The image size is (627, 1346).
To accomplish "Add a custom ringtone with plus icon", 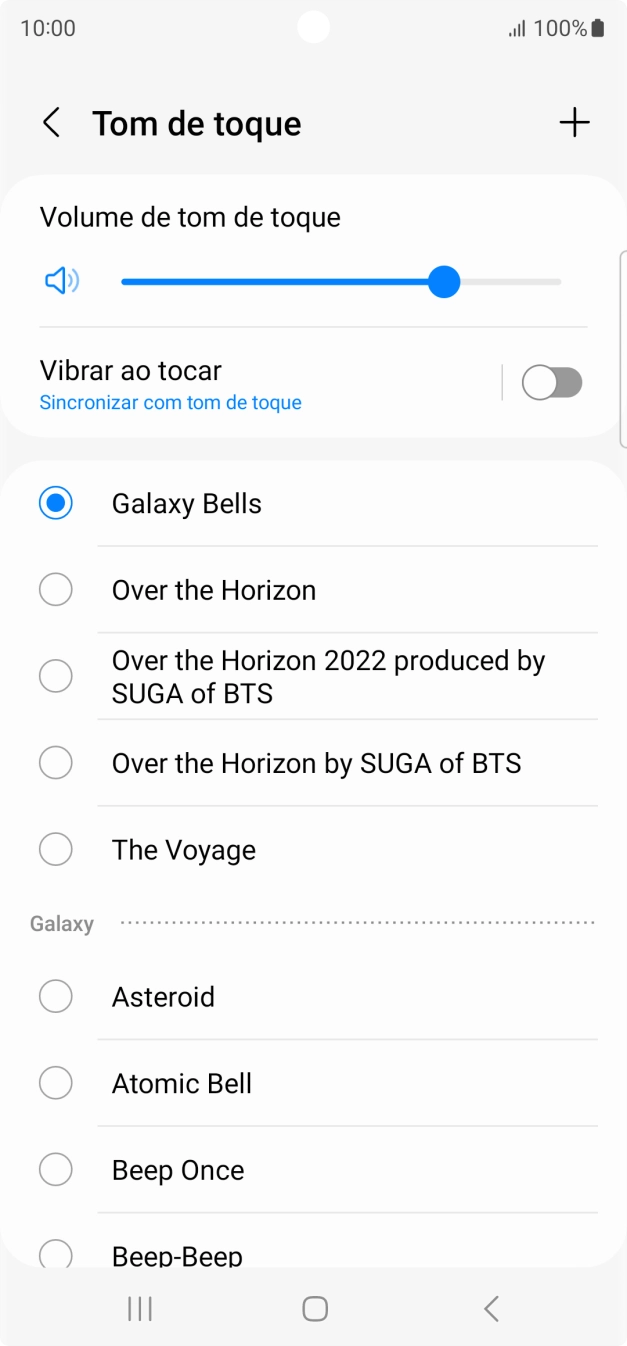I will point(574,123).
